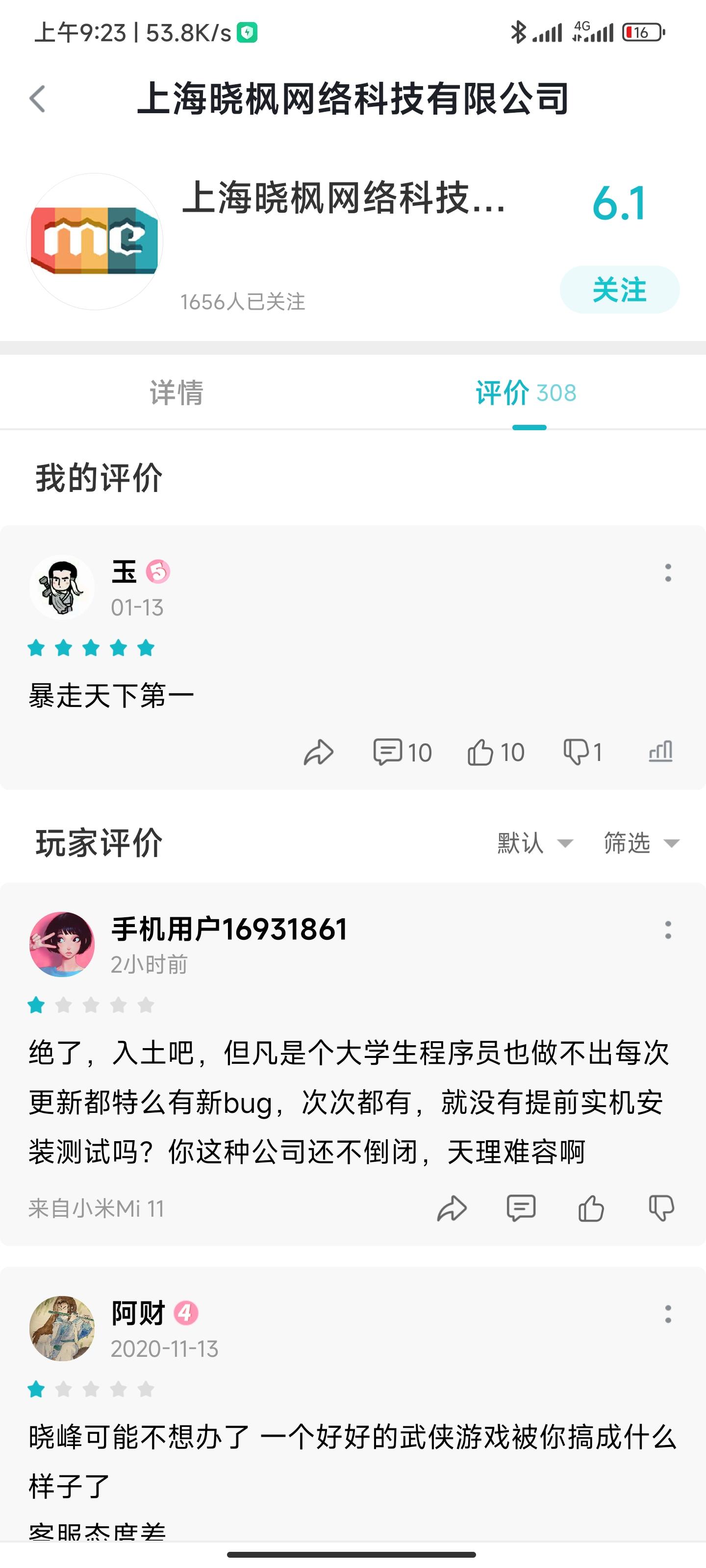
Task: View 阿财's profile avatar
Action: 62,1328
